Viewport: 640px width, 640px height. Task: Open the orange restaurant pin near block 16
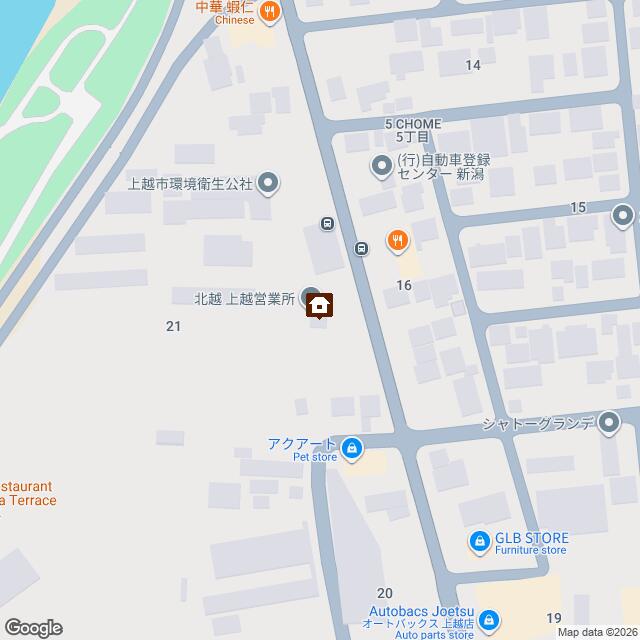[397, 241]
